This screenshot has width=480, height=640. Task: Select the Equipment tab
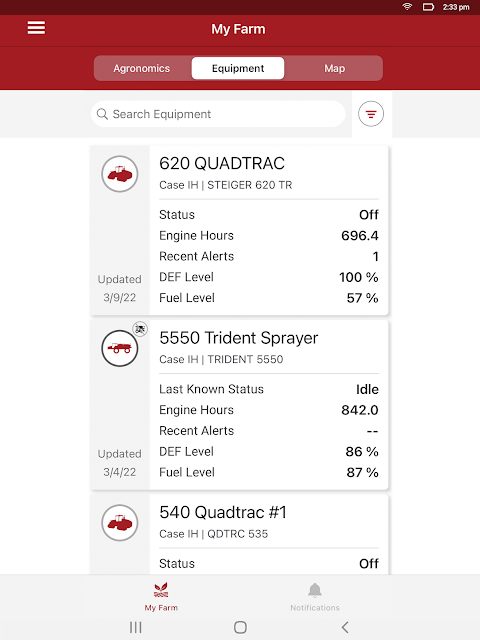click(x=238, y=68)
